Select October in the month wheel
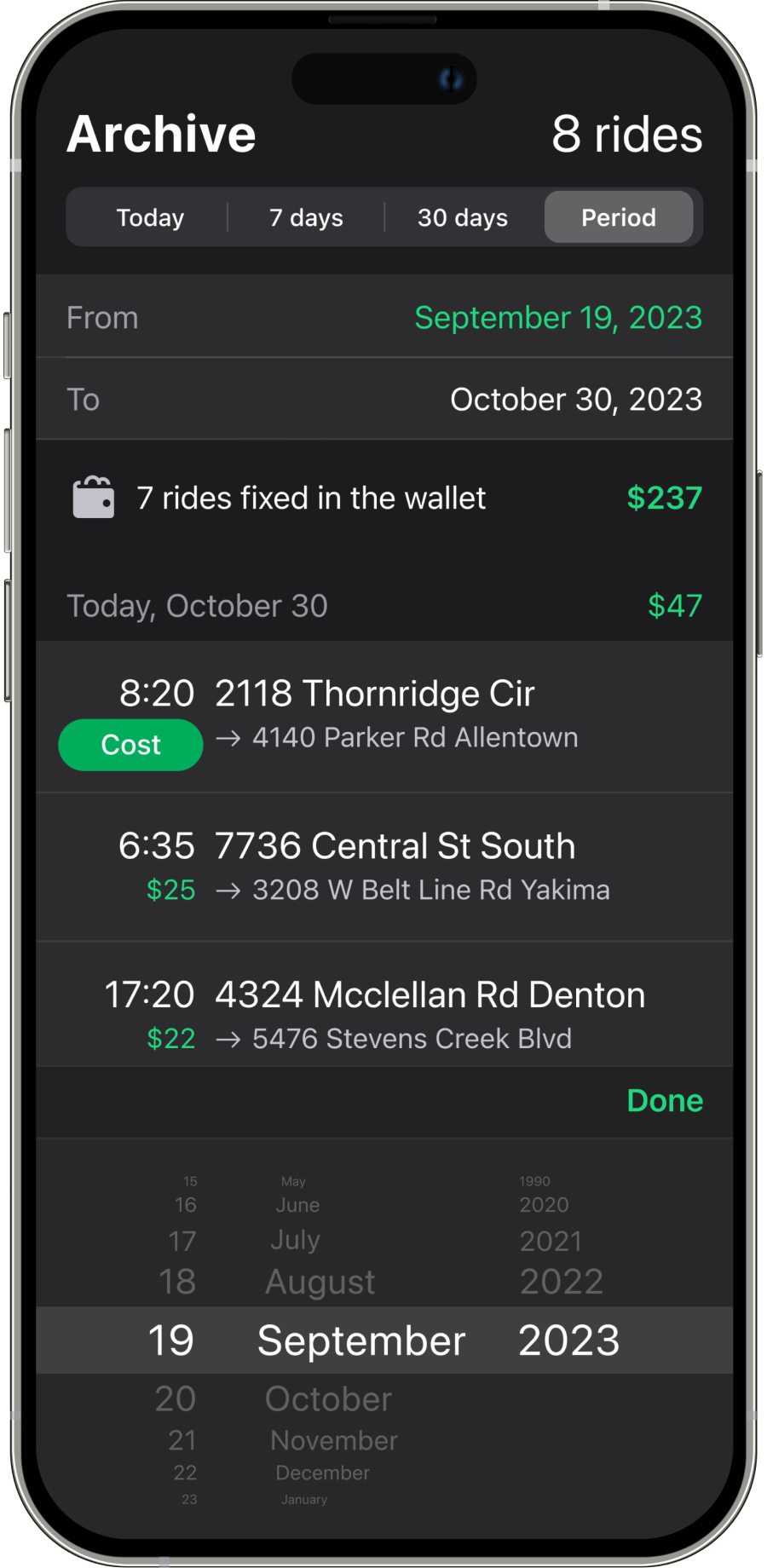 [x=328, y=1399]
